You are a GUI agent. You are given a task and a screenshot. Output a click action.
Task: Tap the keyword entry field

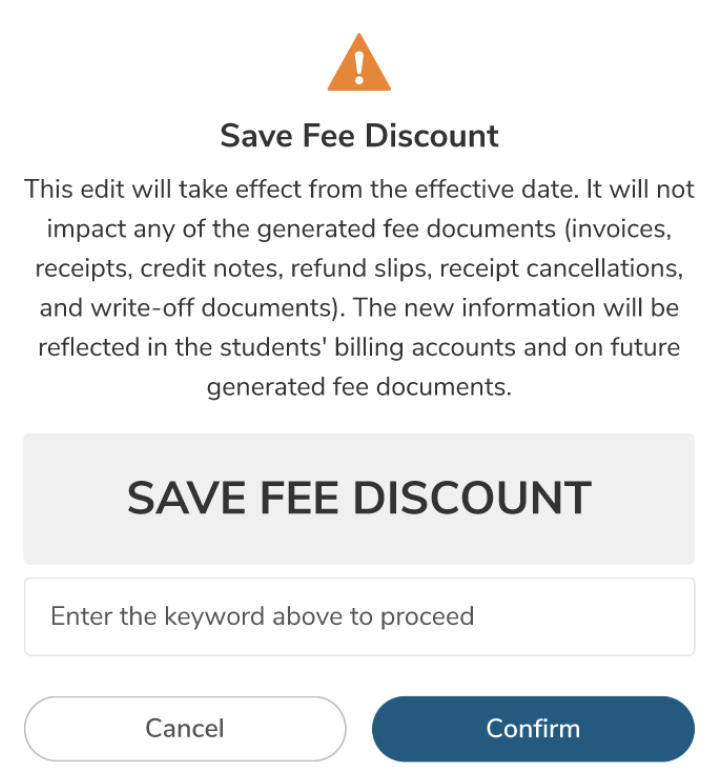point(359,616)
